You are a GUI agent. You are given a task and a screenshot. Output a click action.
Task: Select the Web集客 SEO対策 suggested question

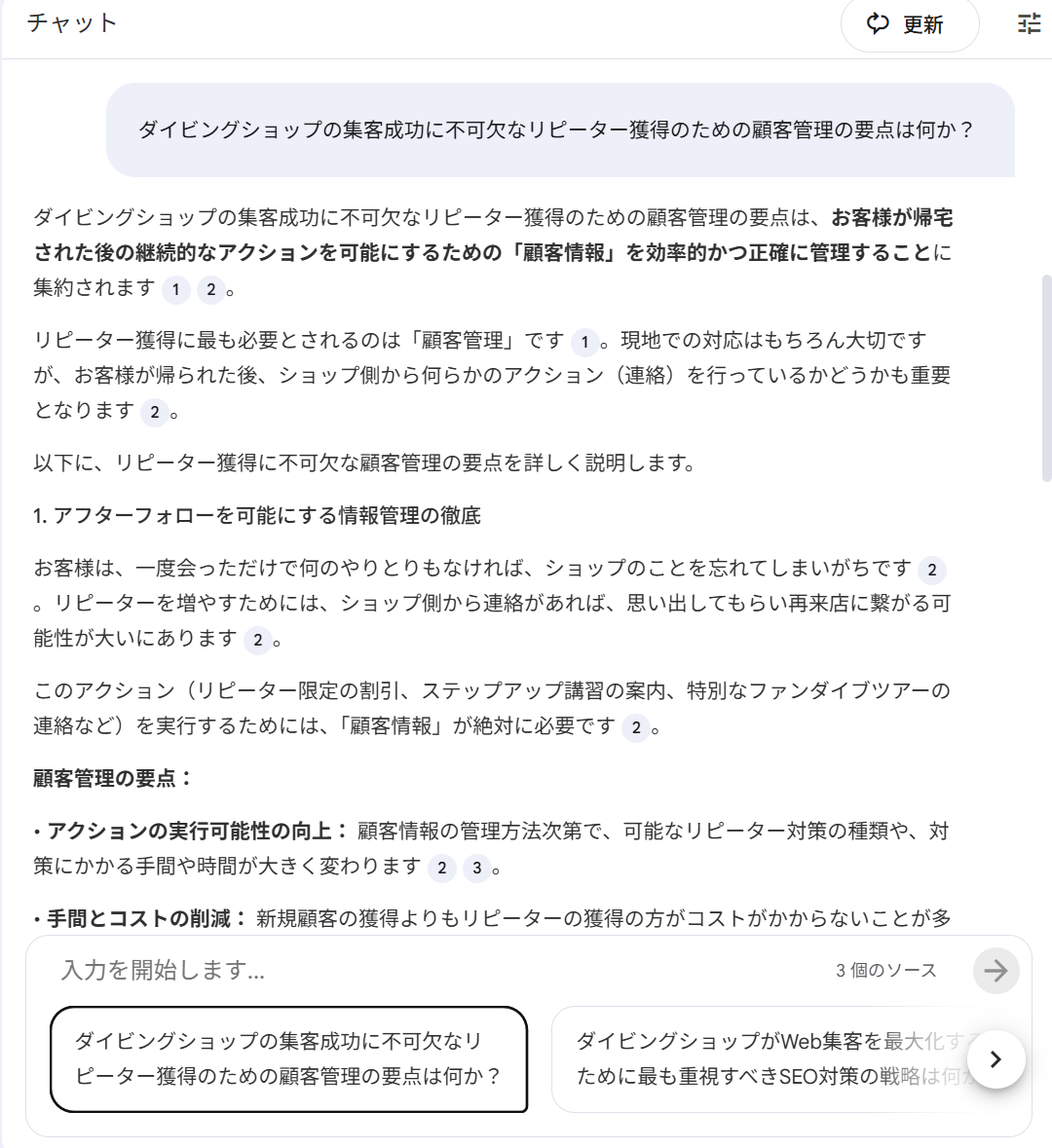point(776,1058)
